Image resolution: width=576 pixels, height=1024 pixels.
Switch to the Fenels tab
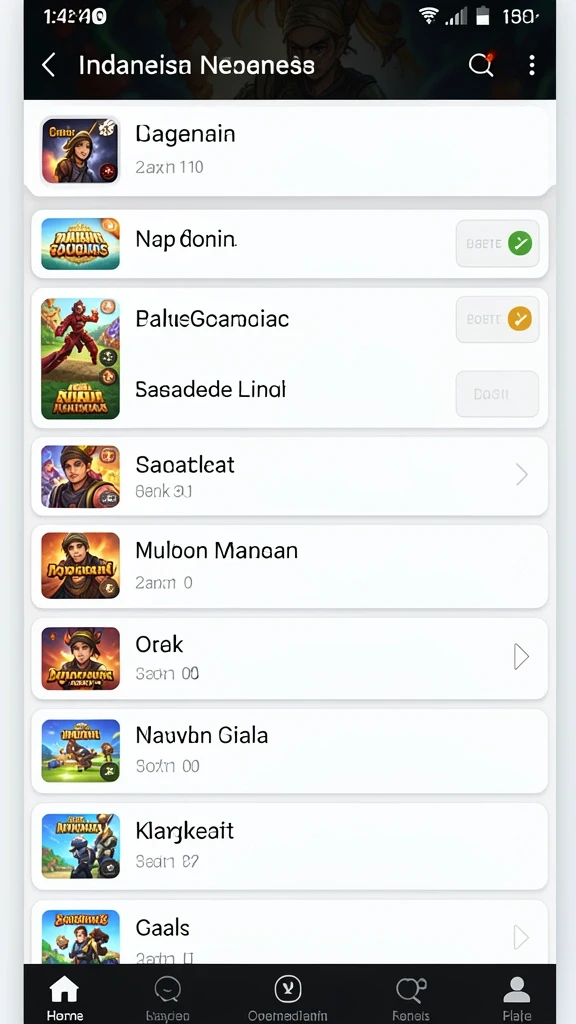pos(411,997)
